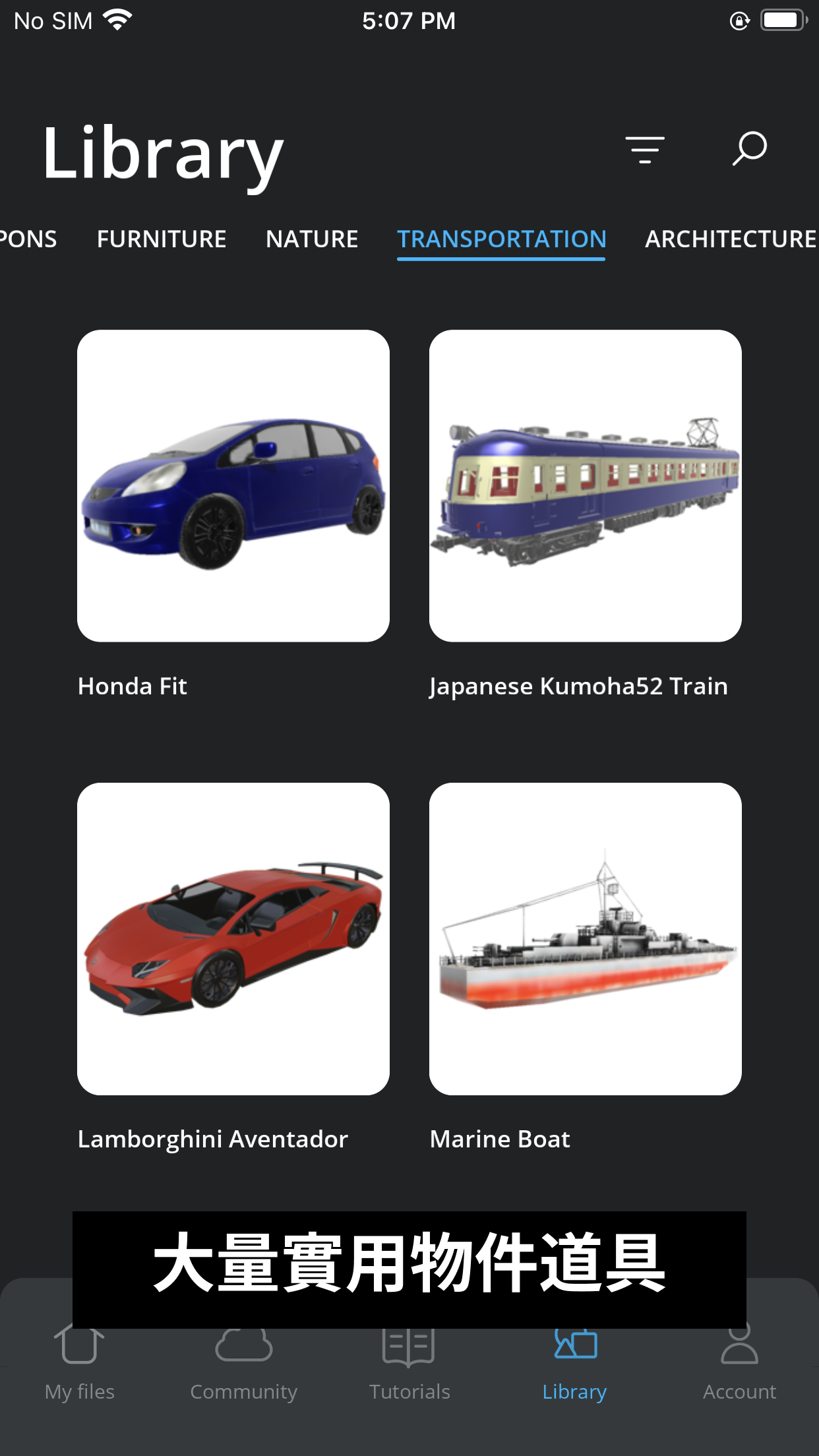Open the Honda Fit model
This screenshot has width=819, height=1456.
tap(233, 486)
